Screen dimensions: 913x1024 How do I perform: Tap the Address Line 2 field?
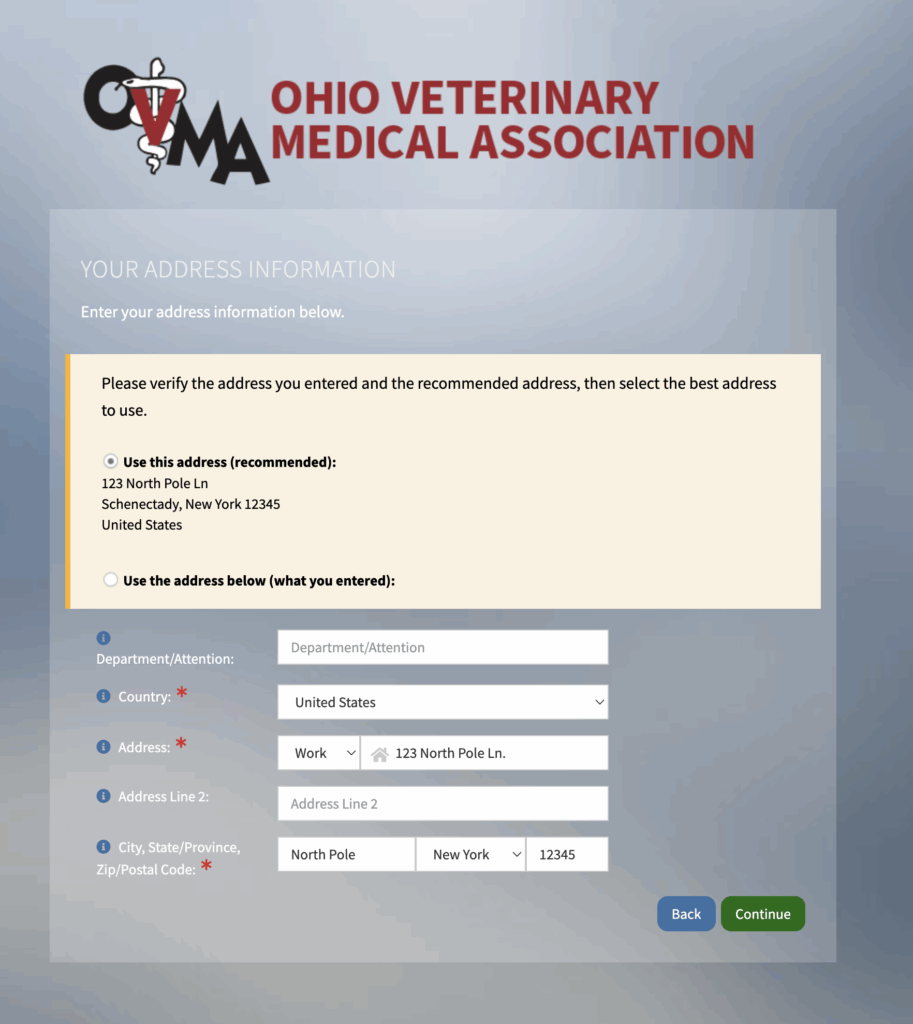(442, 804)
